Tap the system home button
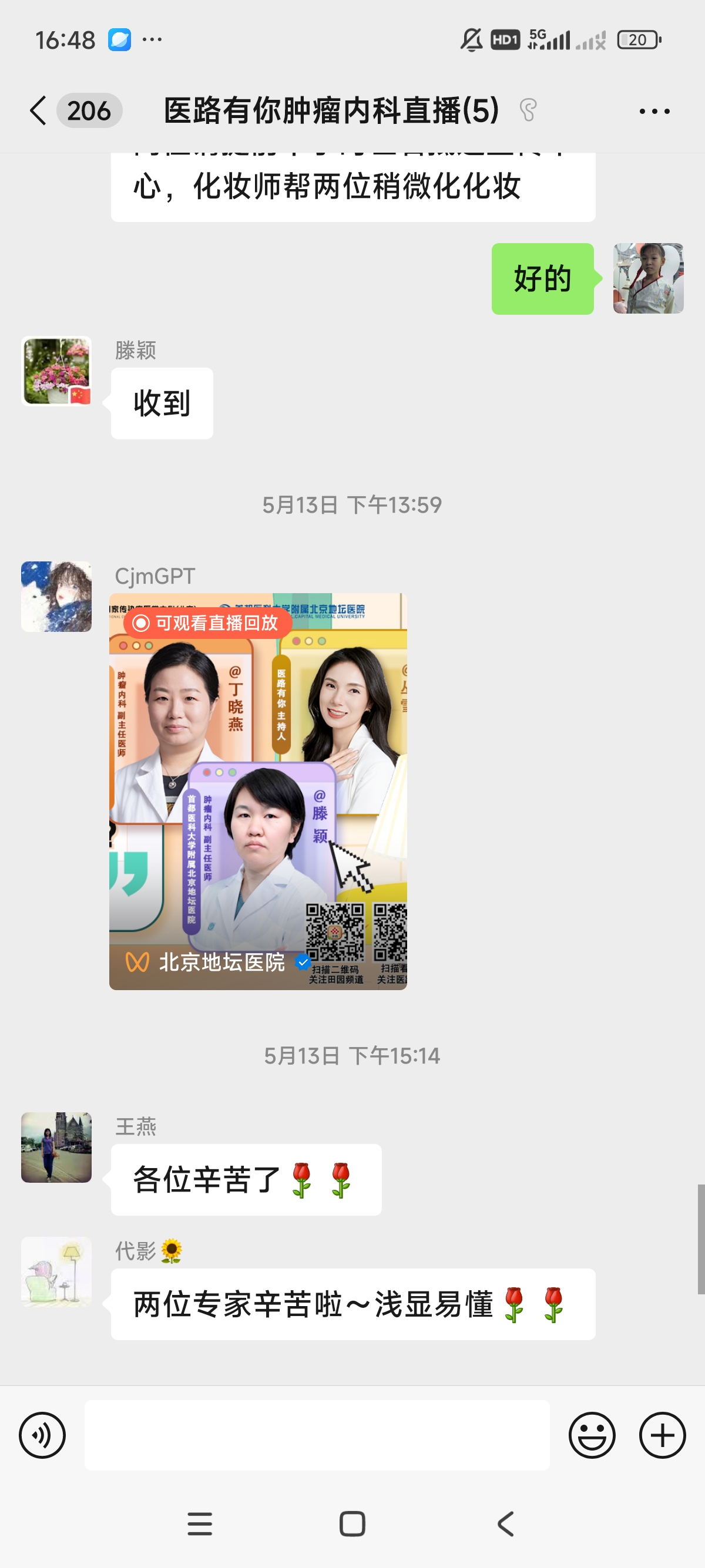 click(352, 1523)
